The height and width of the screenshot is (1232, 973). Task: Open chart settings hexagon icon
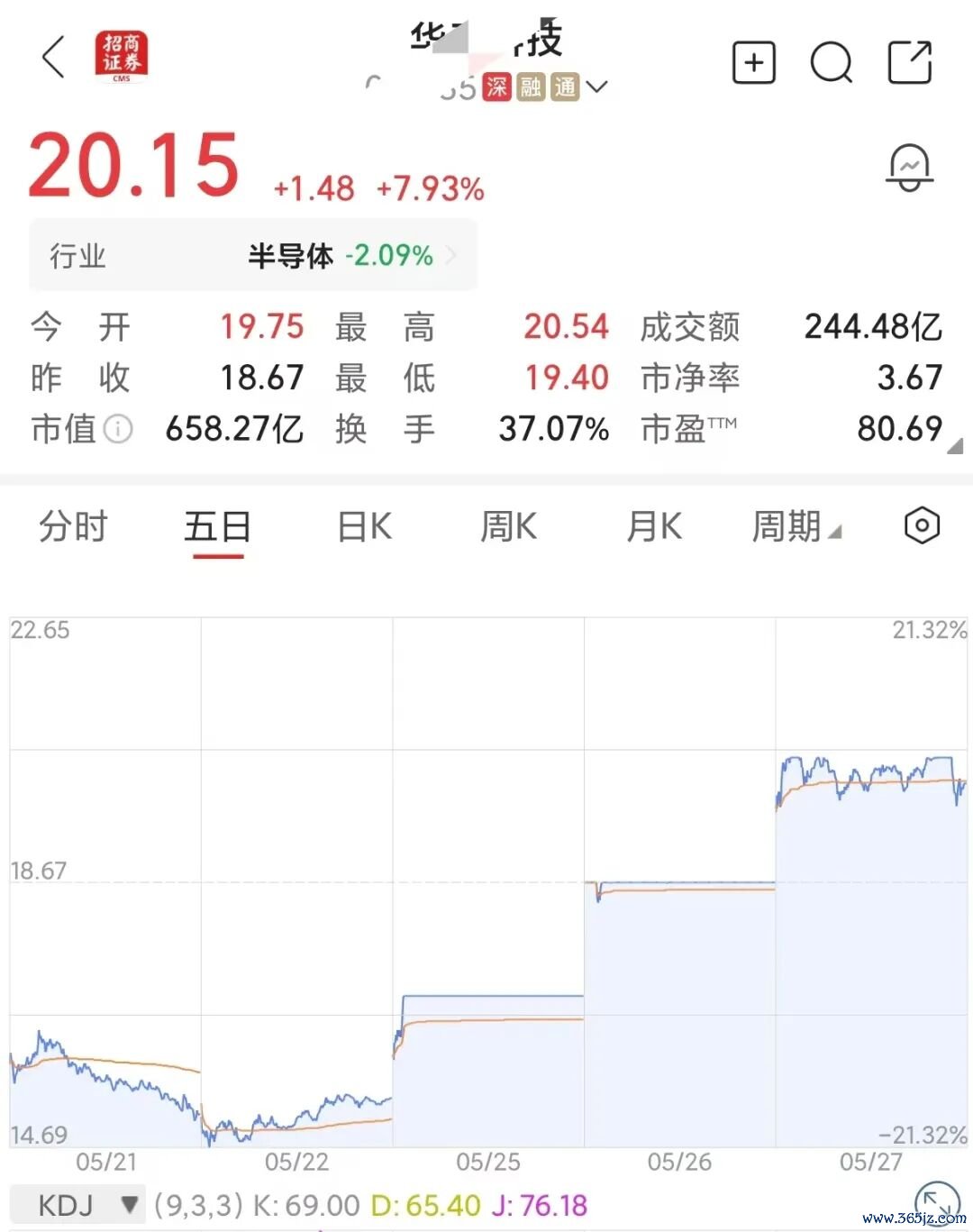click(x=923, y=525)
